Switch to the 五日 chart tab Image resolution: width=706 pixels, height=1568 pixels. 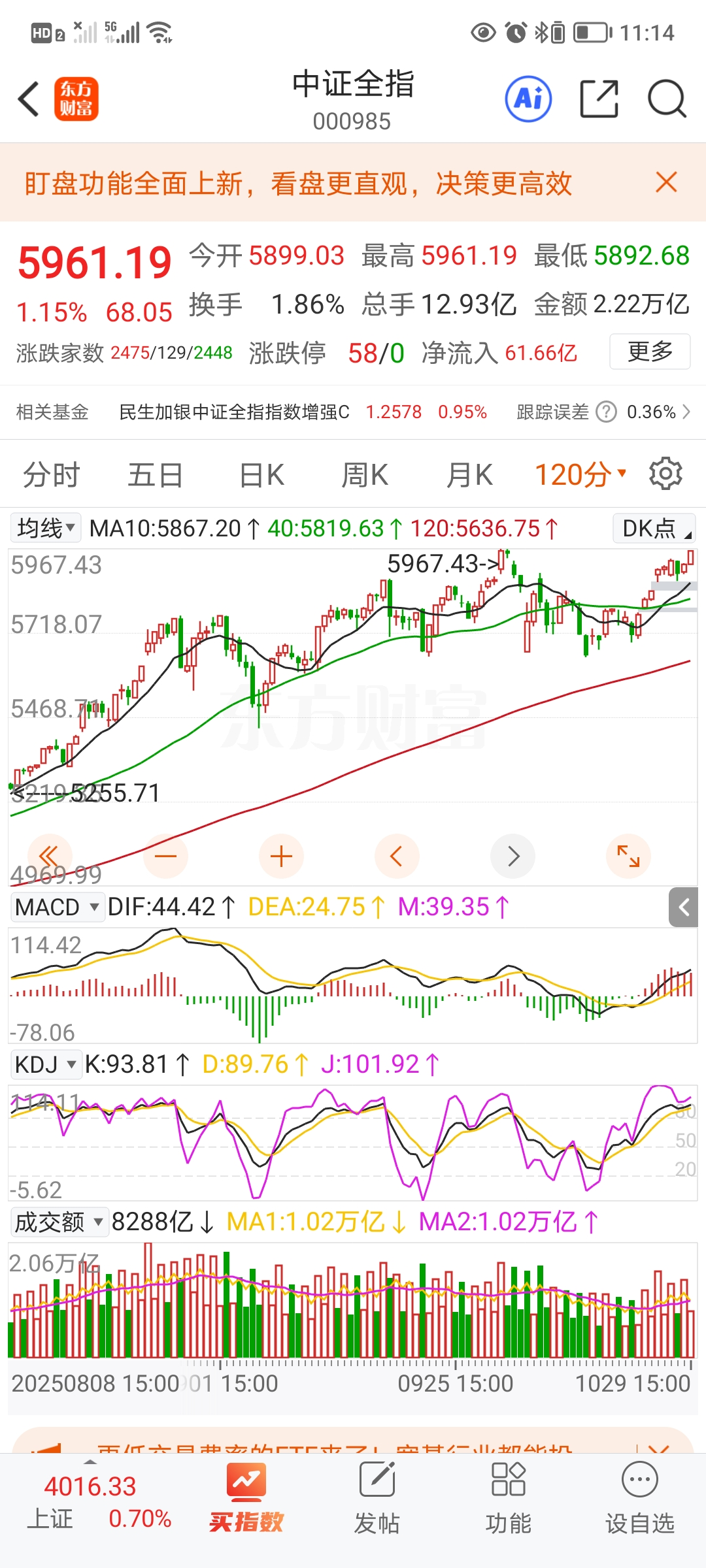coord(155,475)
